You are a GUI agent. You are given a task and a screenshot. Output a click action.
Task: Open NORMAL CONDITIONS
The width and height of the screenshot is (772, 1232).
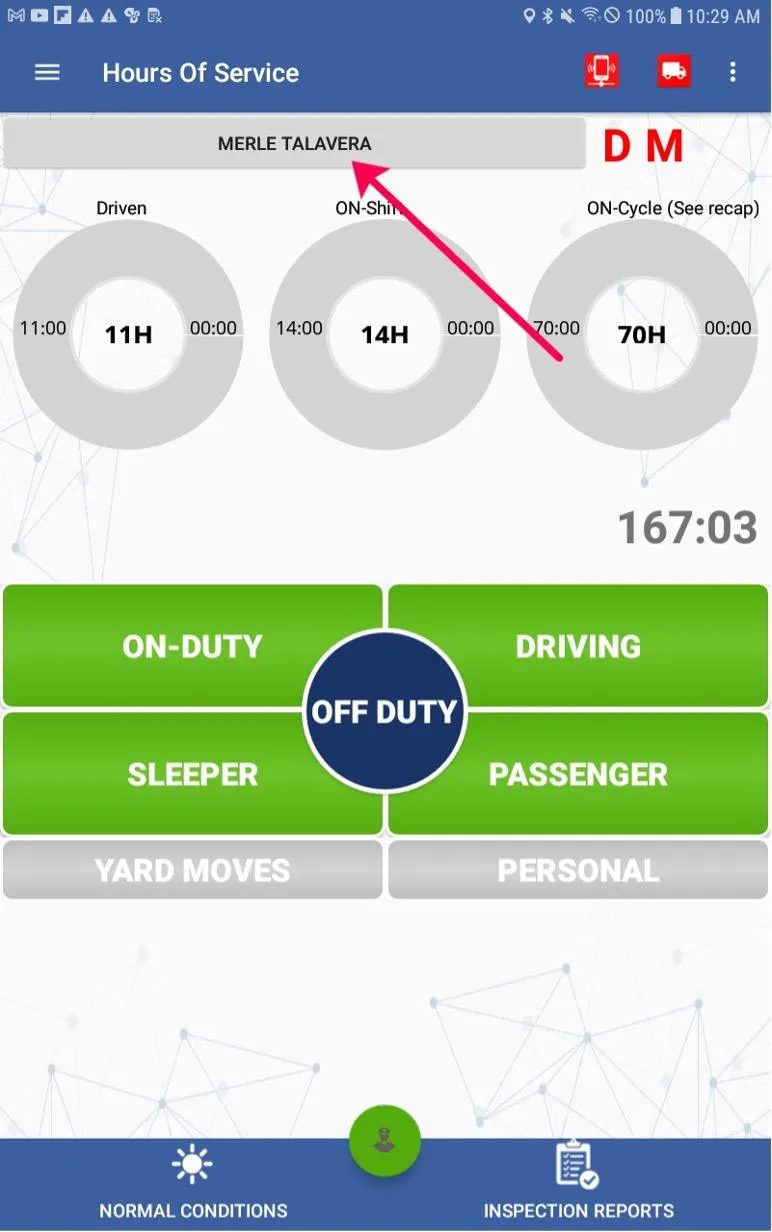tap(193, 1182)
